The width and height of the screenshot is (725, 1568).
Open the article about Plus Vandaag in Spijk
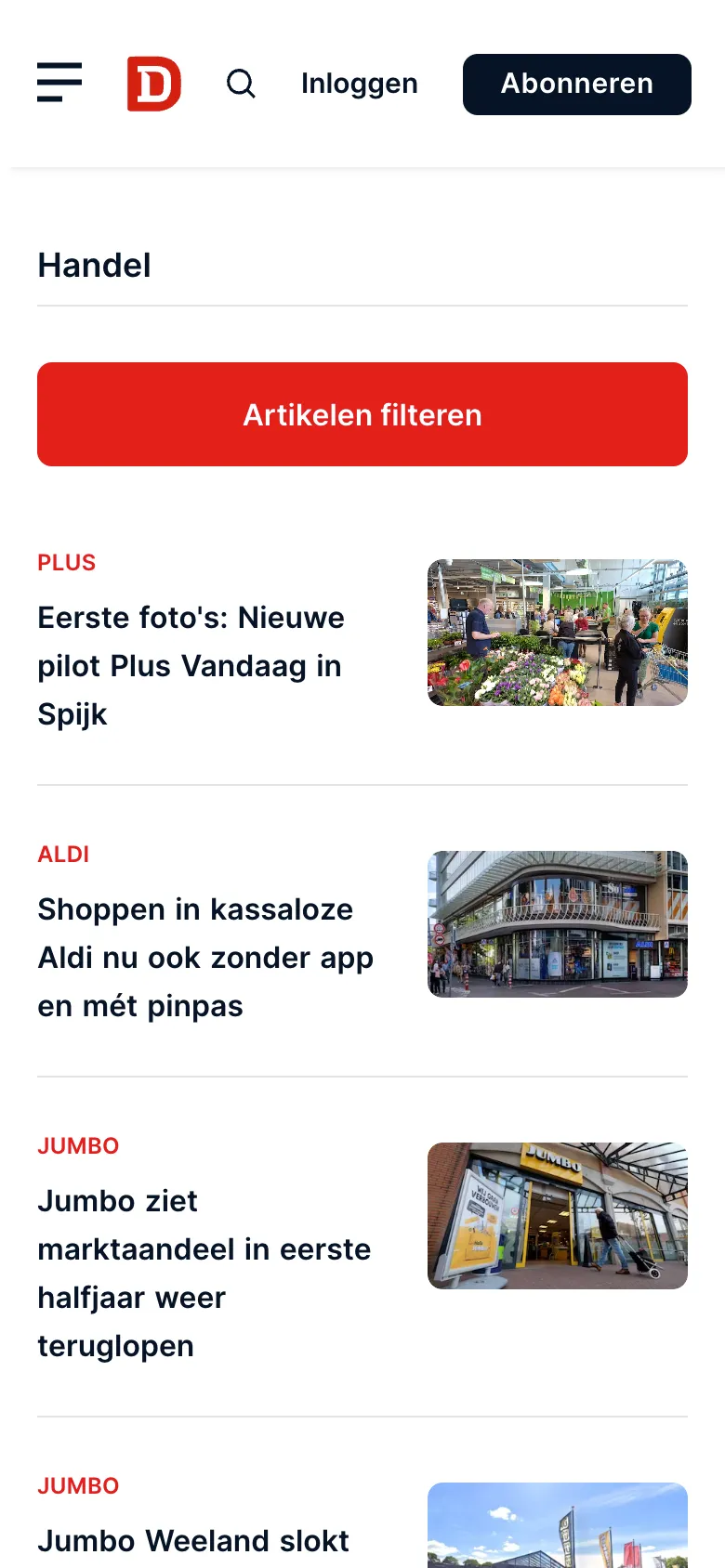tap(191, 665)
